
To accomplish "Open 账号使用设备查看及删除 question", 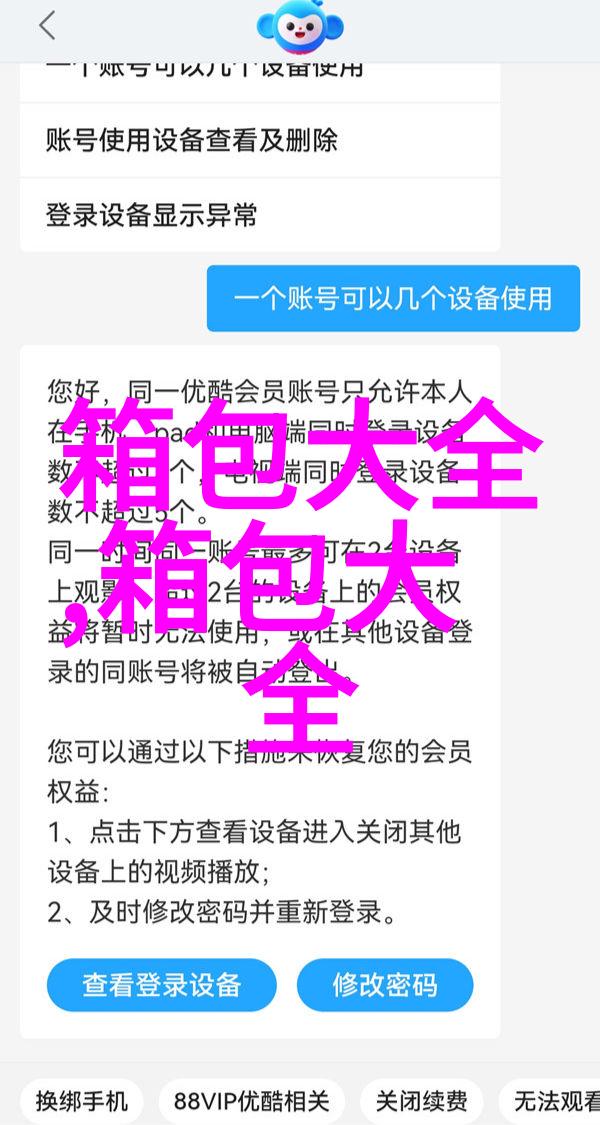I will [x=191, y=139].
